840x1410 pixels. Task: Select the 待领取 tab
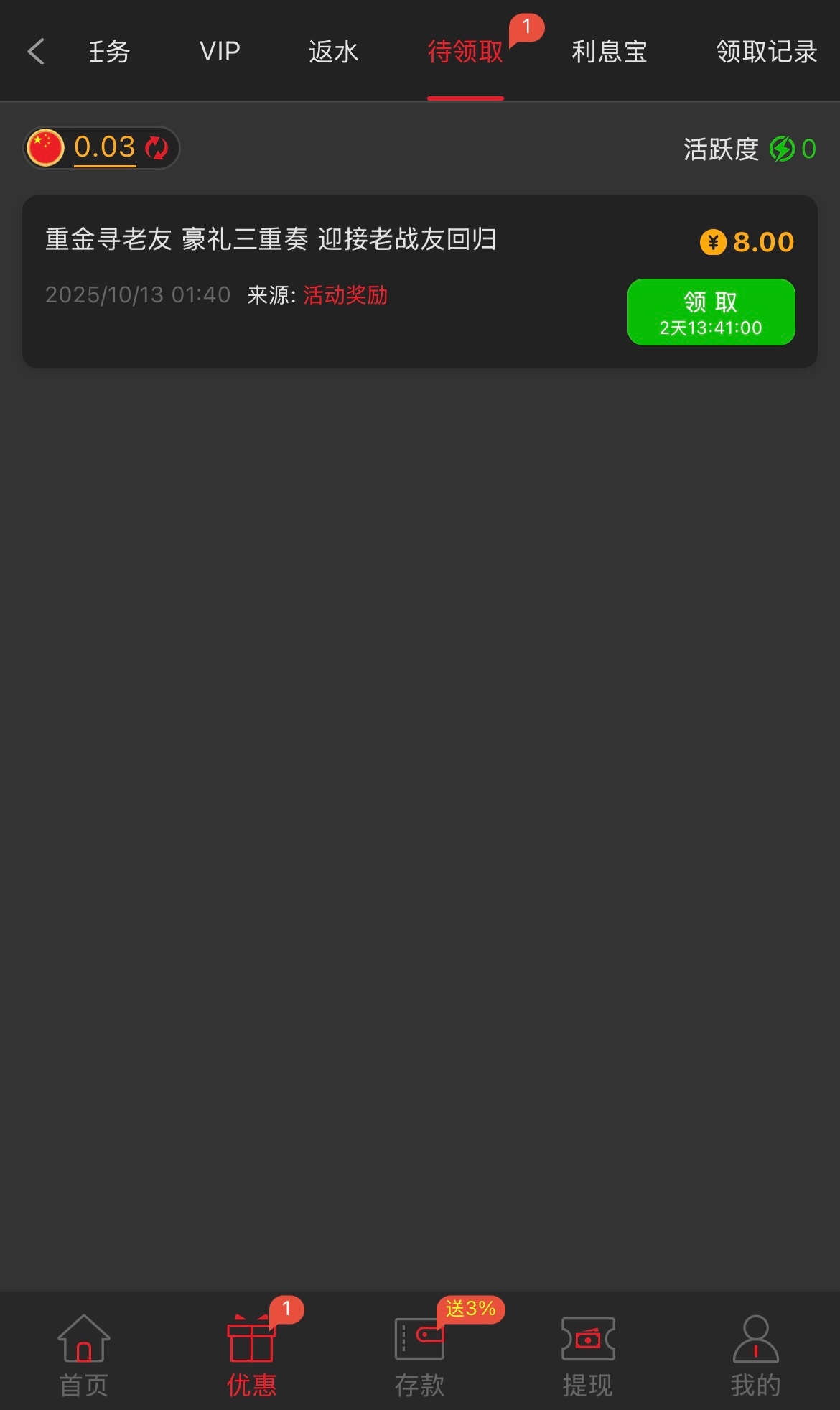tap(465, 52)
